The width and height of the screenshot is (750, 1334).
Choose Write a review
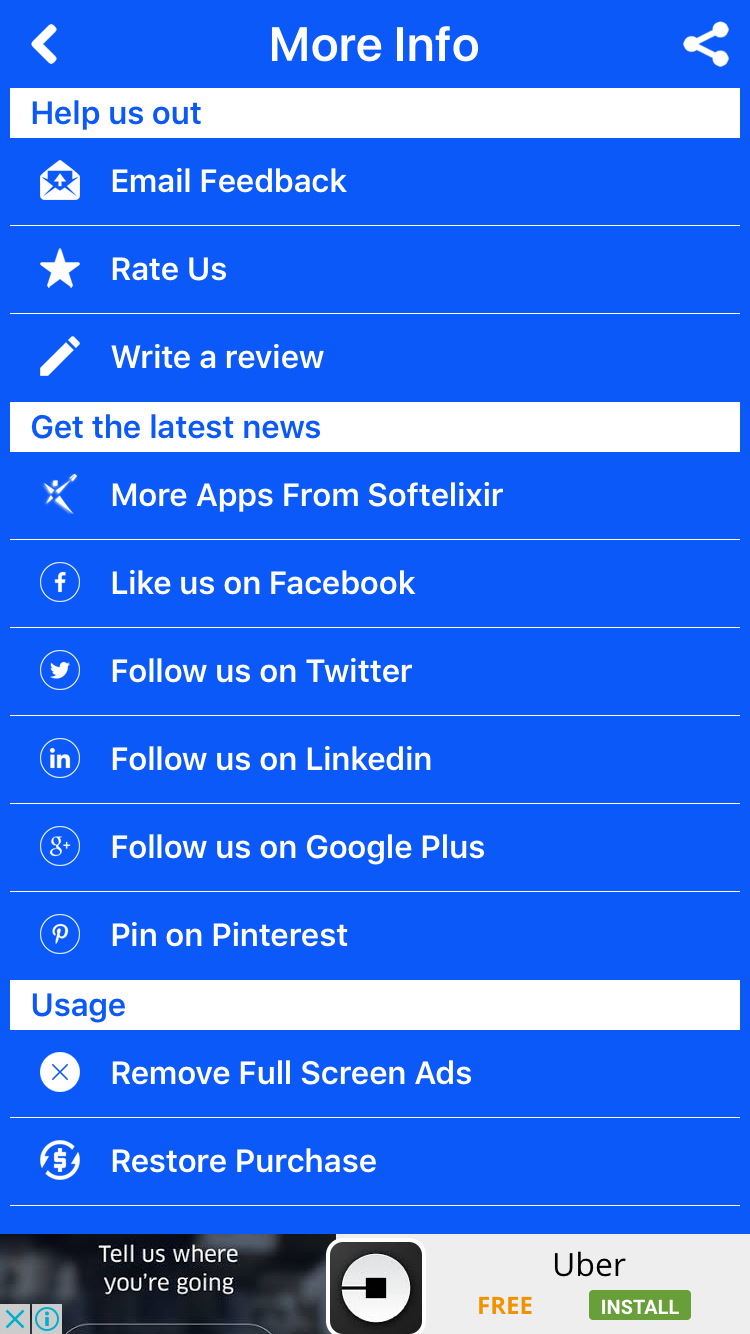pos(217,357)
